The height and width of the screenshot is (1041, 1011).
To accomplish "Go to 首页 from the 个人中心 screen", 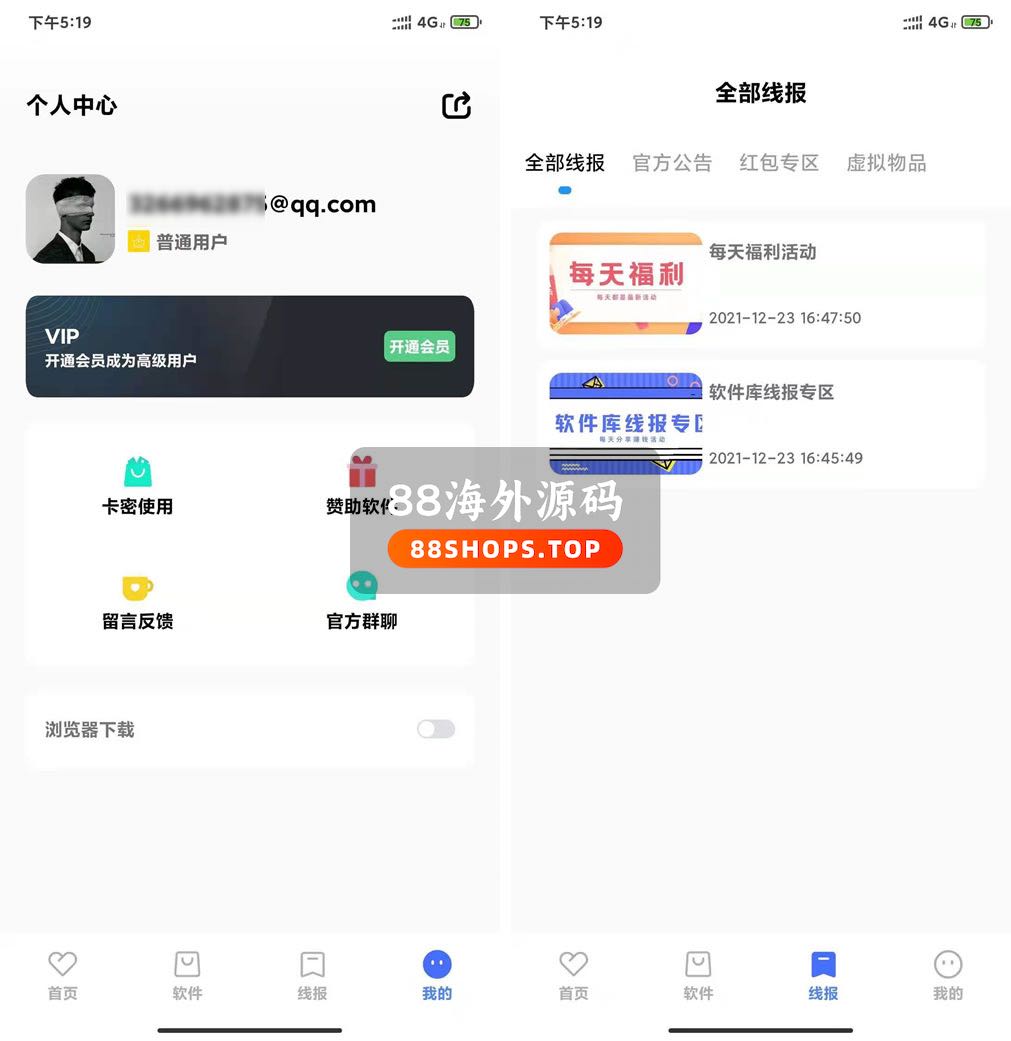I will pos(62,975).
